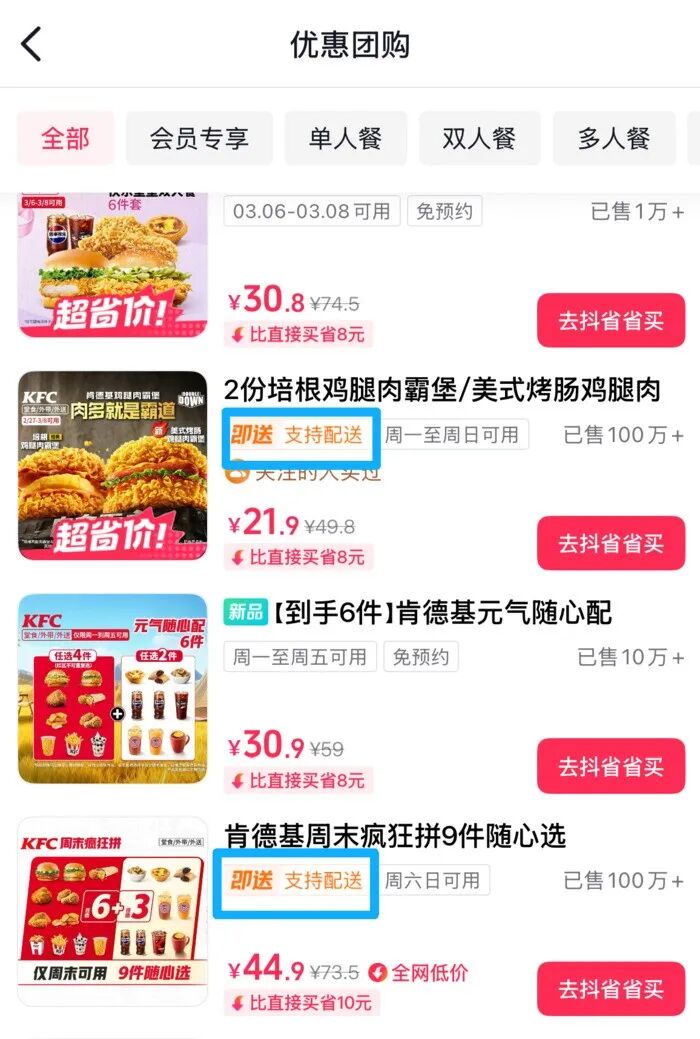View the 肯德基元气随心配 6件 deal

pyautogui.click(x=440, y=612)
